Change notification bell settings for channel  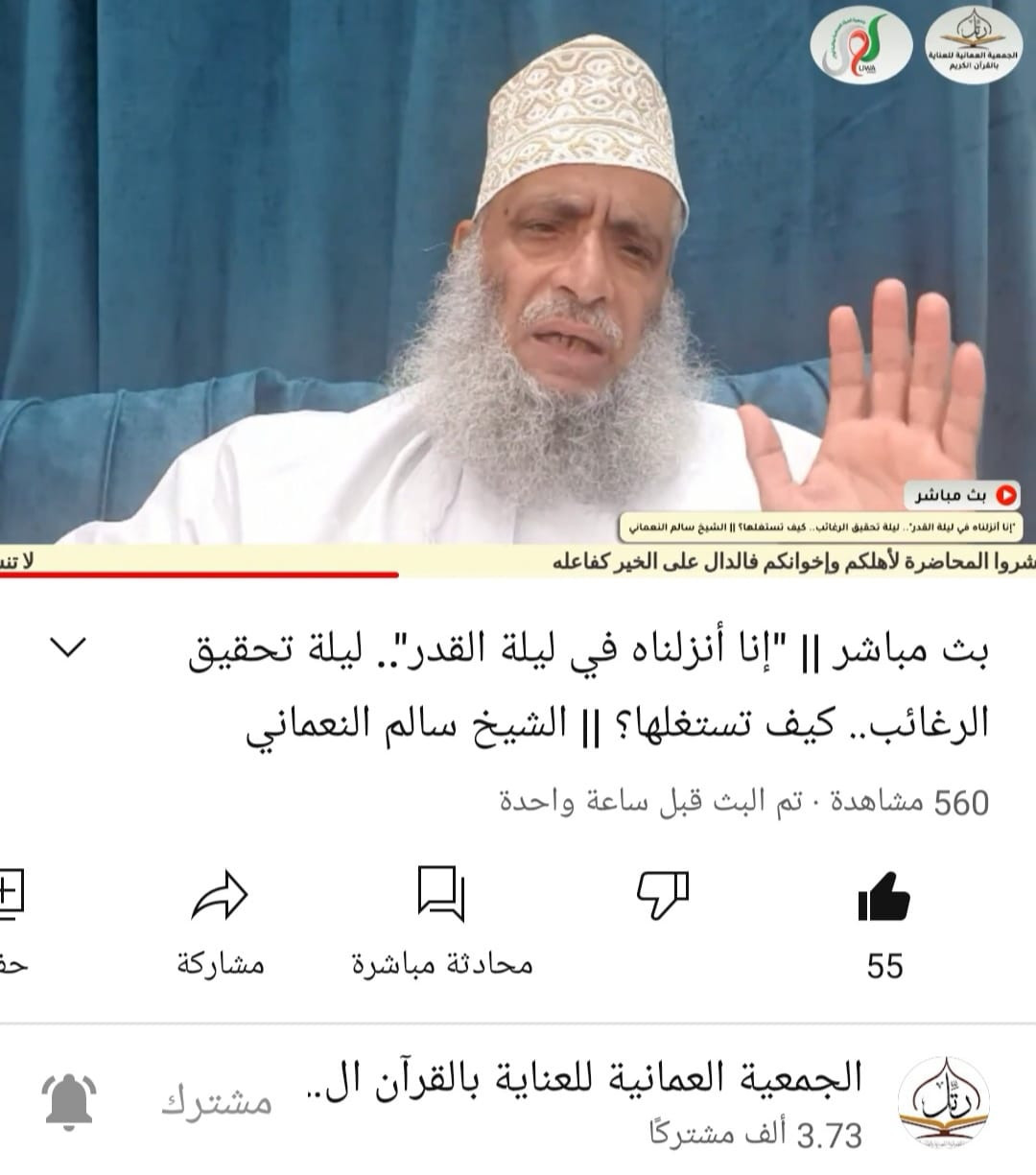(71, 1101)
